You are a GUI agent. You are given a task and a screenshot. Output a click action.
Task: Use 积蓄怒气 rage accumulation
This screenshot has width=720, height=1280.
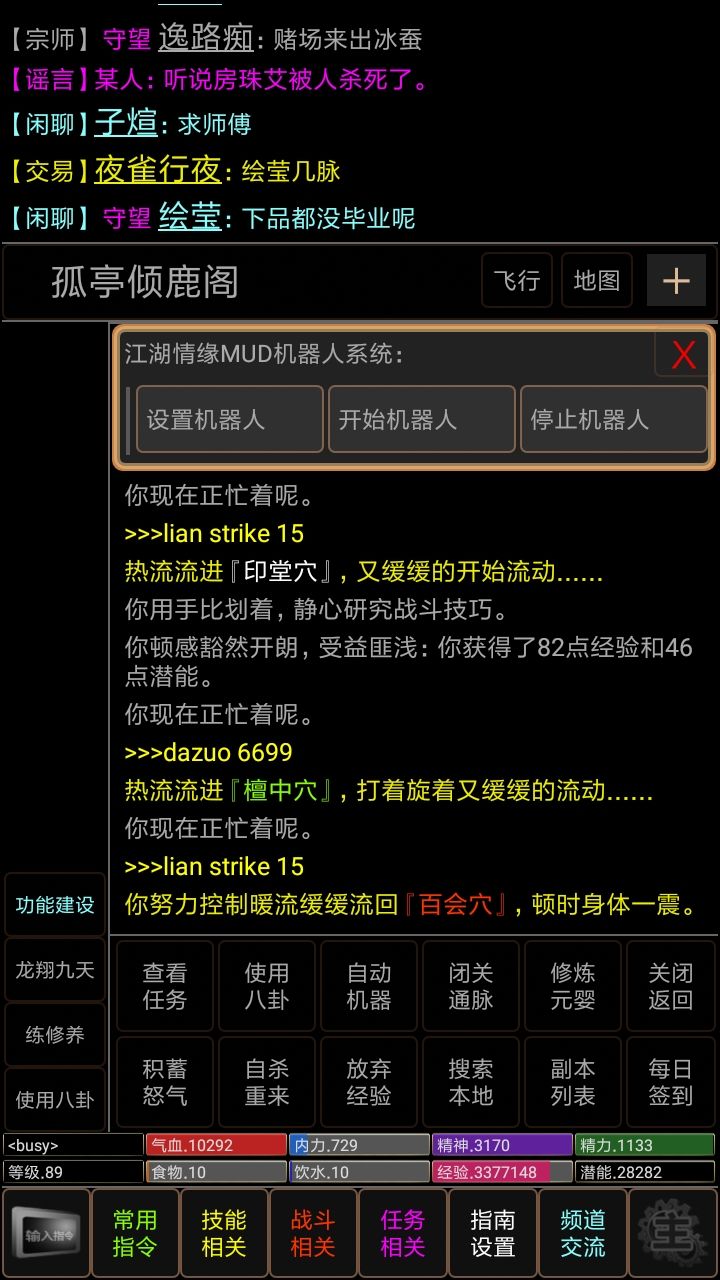click(x=164, y=1081)
